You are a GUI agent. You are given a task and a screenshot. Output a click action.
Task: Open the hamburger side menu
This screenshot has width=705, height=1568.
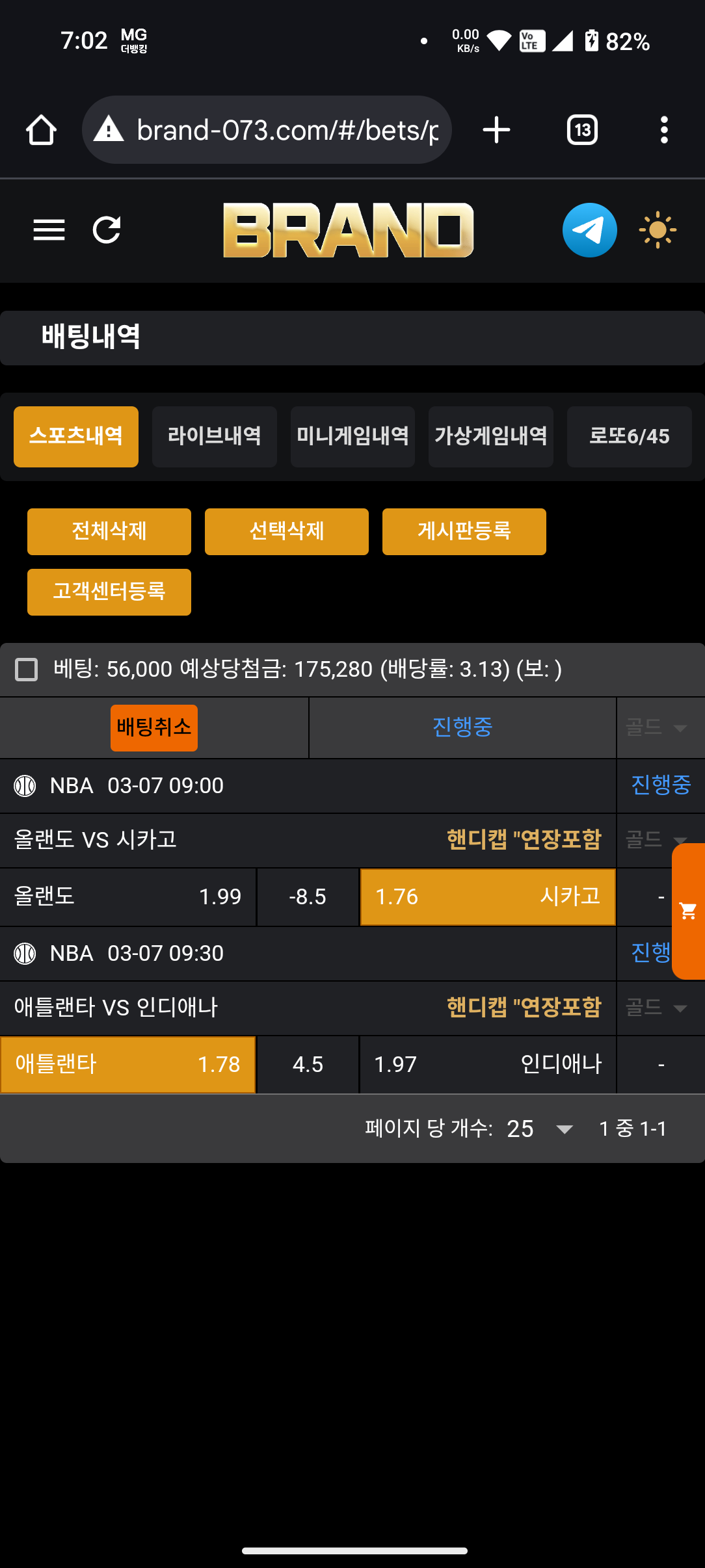[49, 229]
